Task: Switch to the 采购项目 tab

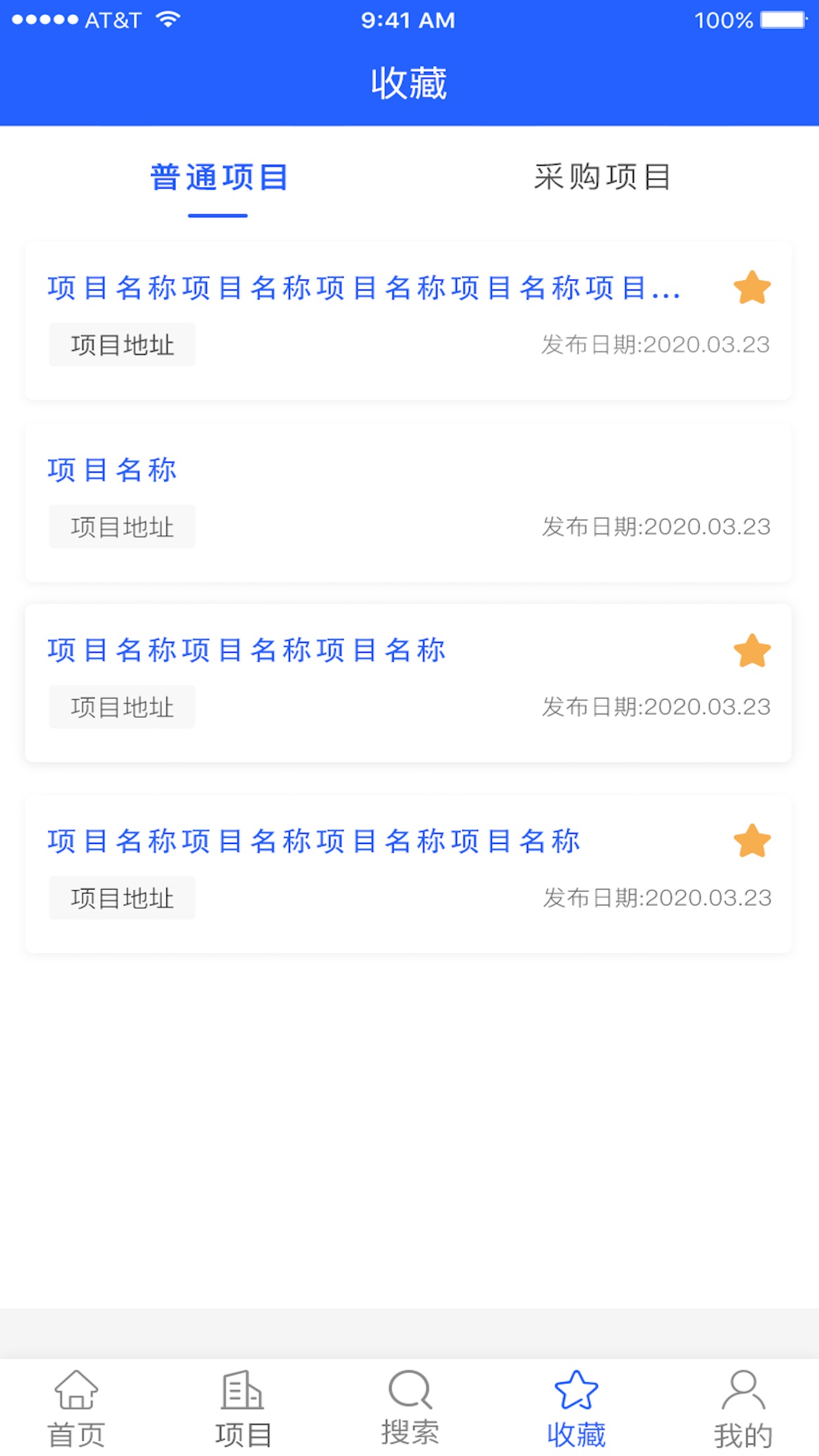Action: (x=602, y=177)
